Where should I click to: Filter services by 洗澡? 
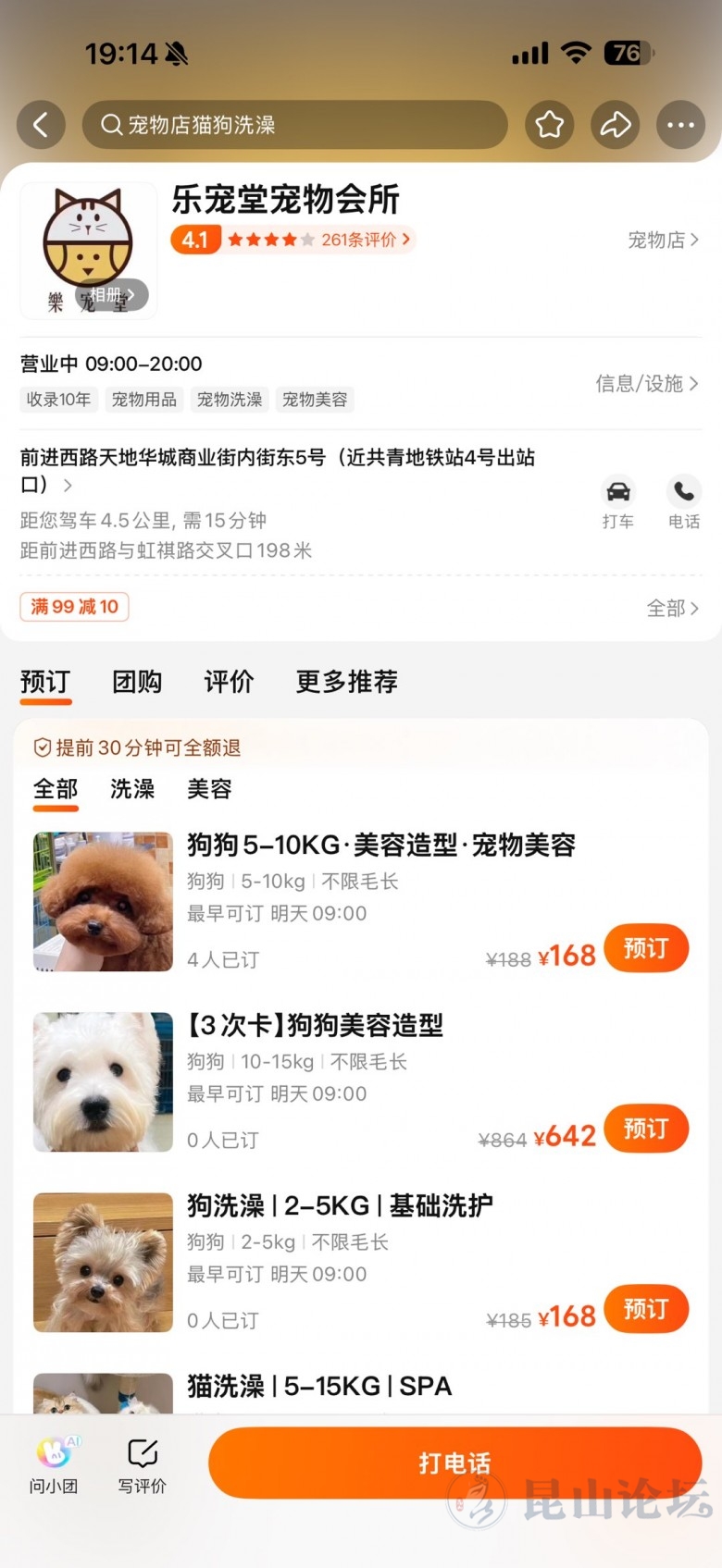click(132, 789)
